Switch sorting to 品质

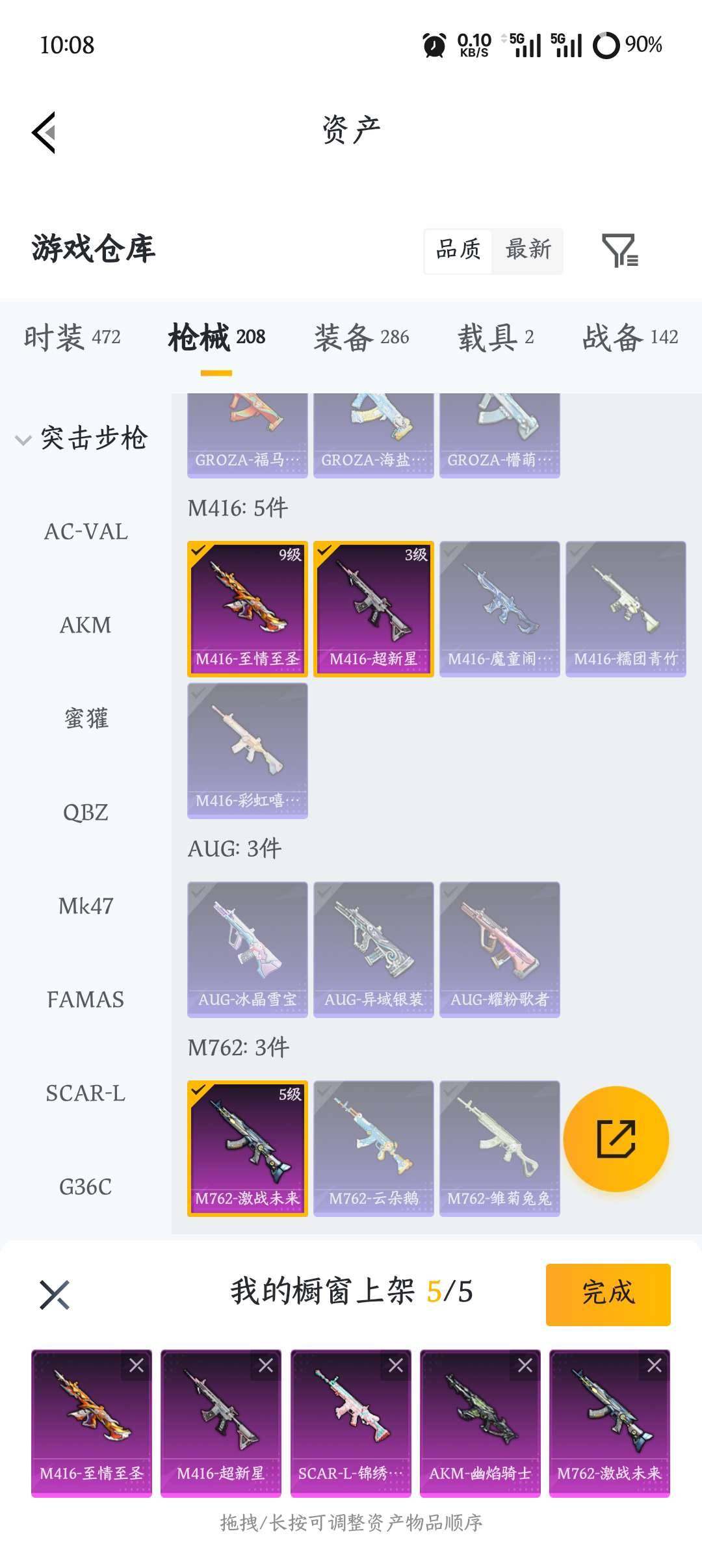click(x=457, y=250)
